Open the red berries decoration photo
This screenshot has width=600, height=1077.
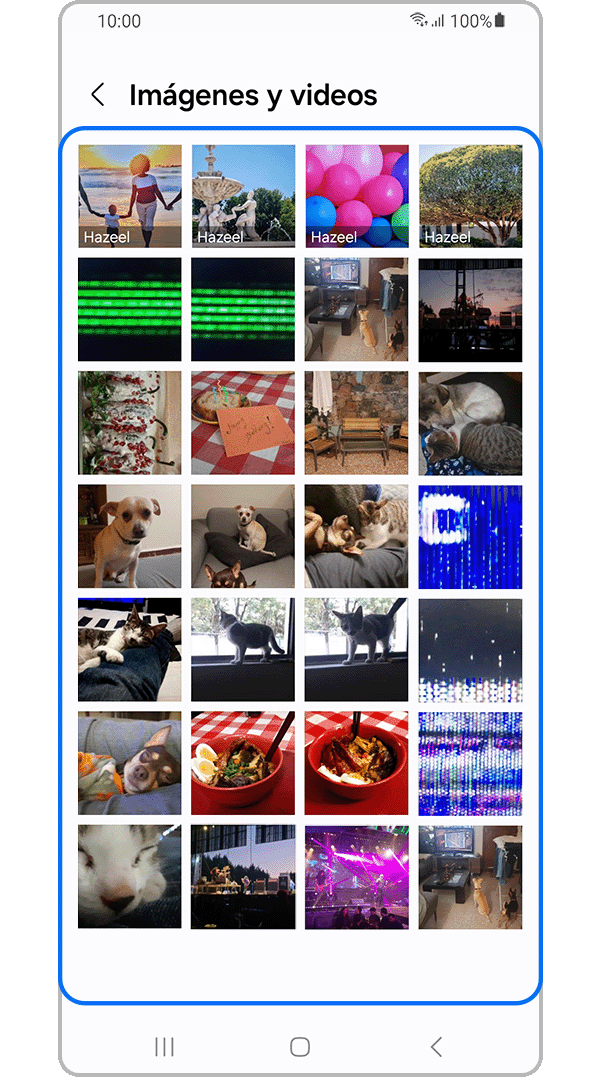pyautogui.click(x=130, y=422)
